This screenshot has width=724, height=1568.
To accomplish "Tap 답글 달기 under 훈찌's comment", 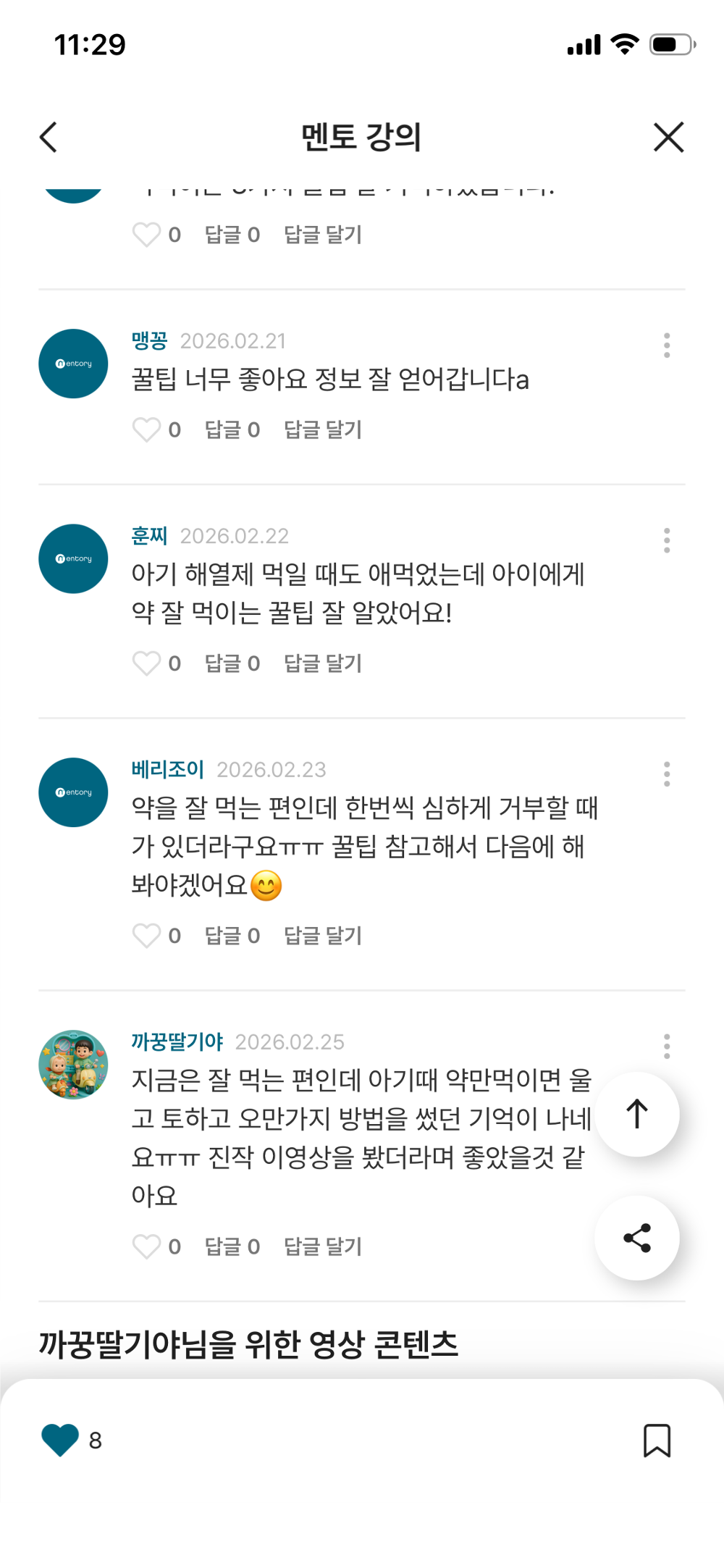I will tap(323, 663).
